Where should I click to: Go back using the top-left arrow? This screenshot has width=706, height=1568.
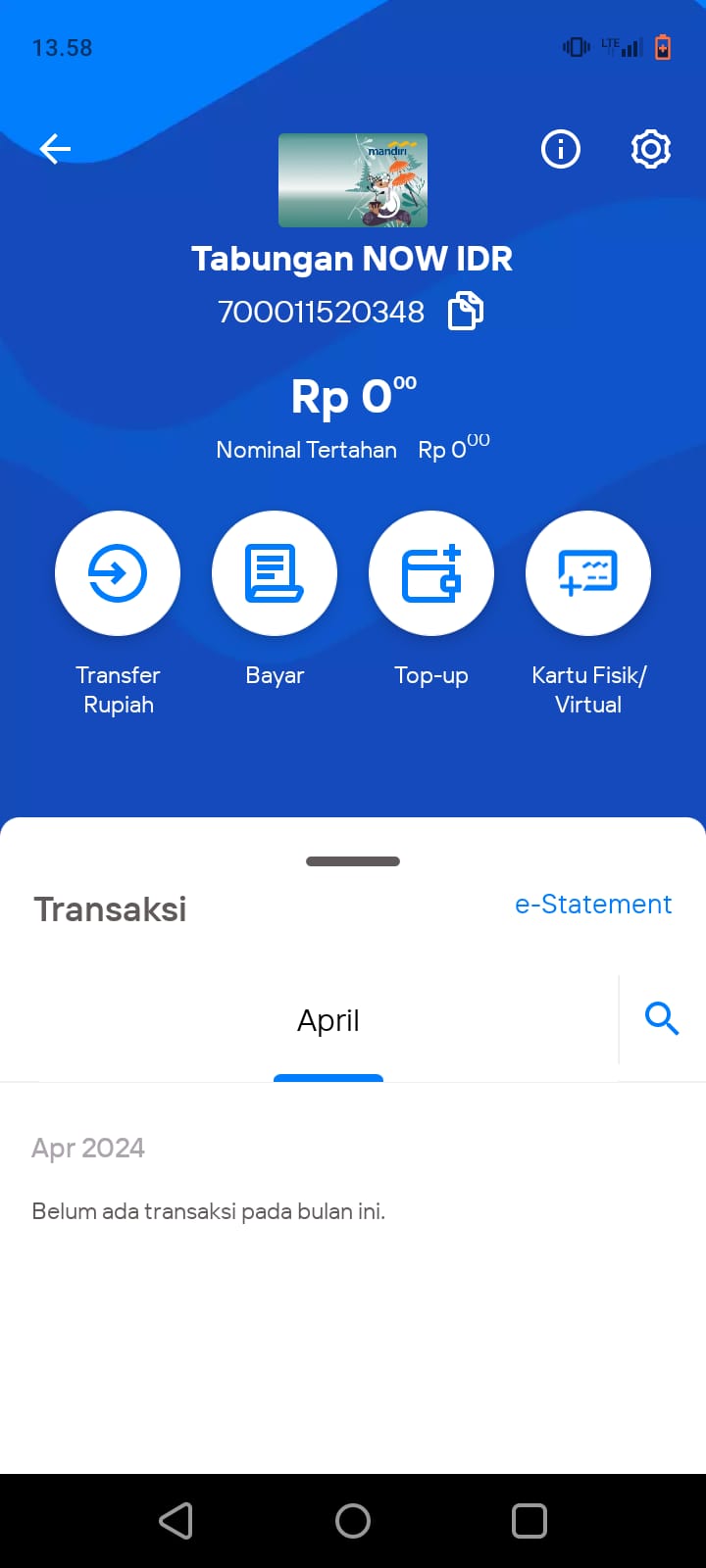55,149
